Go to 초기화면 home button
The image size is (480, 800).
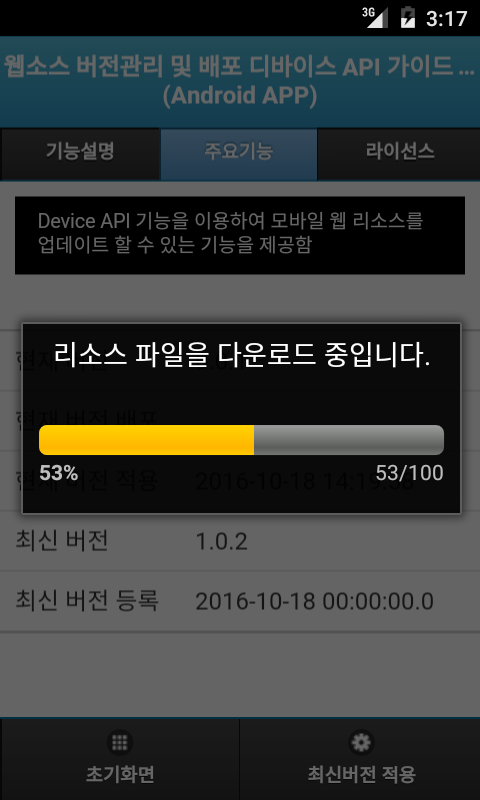pos(120,759)
